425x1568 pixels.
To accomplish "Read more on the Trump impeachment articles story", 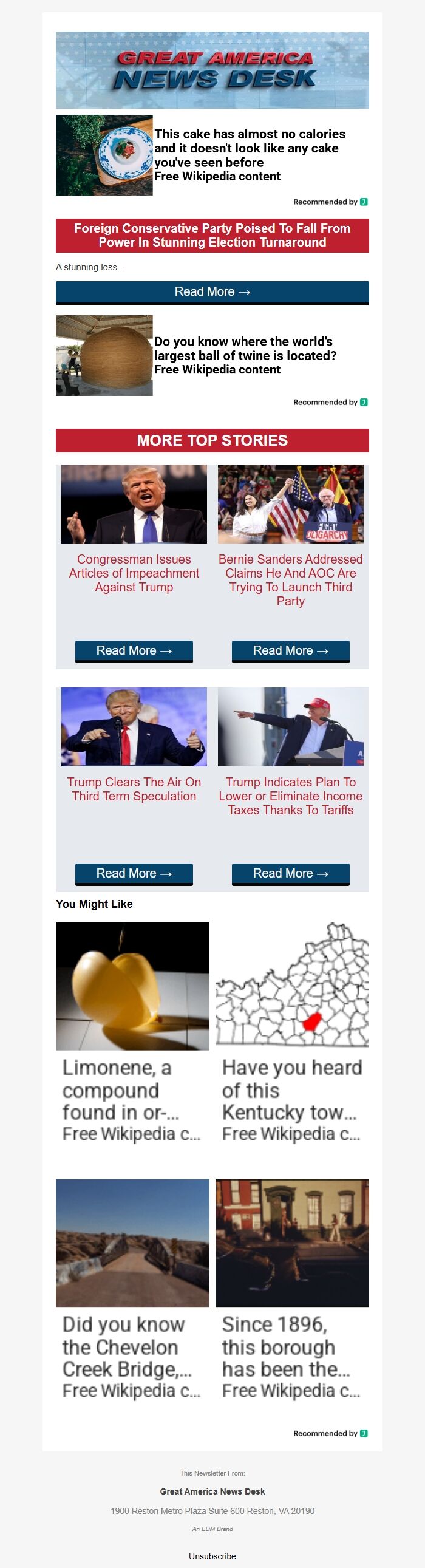I will pyautogui.click(x=134, y=650).
